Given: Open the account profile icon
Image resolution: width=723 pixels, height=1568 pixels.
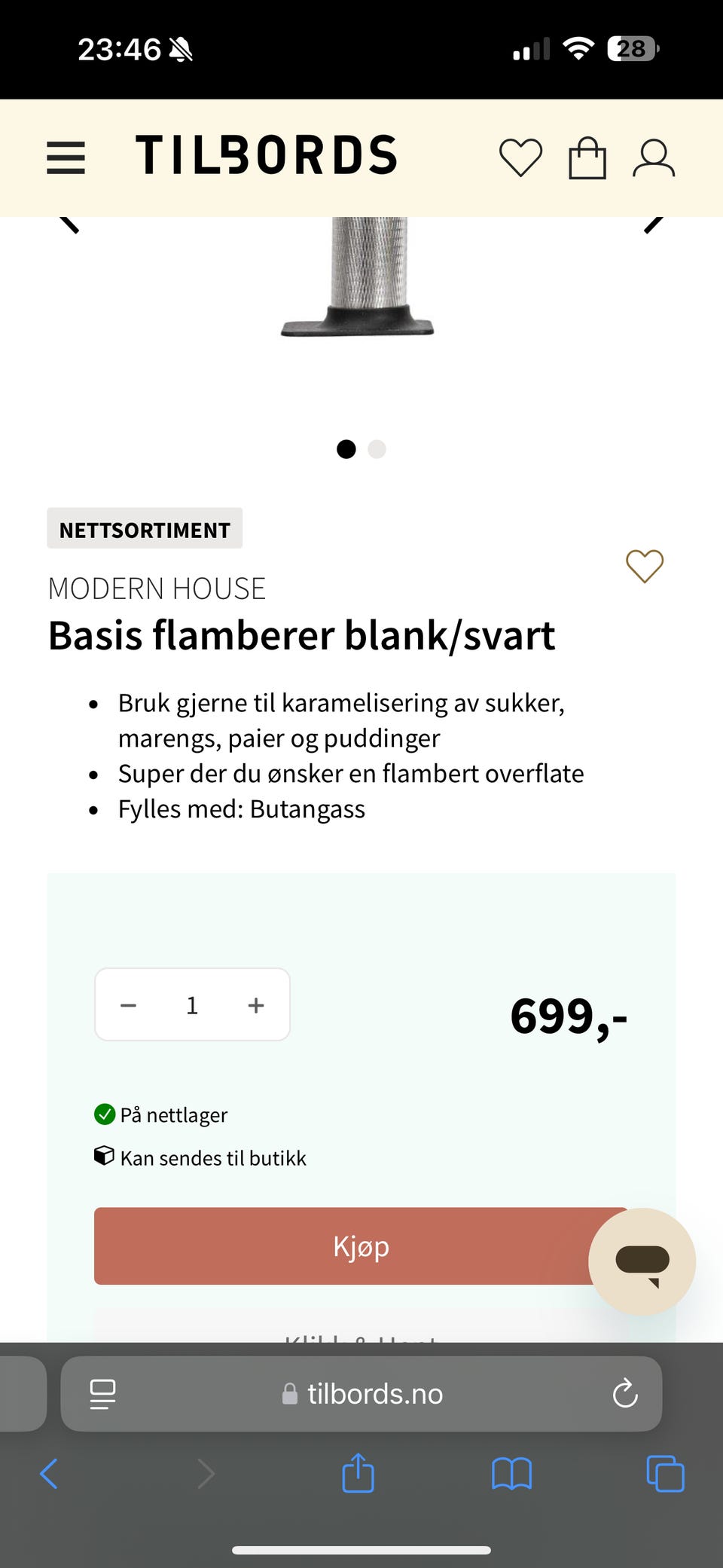Looking at the screenshot, I should pyautogui.click(x=654, y=157).
